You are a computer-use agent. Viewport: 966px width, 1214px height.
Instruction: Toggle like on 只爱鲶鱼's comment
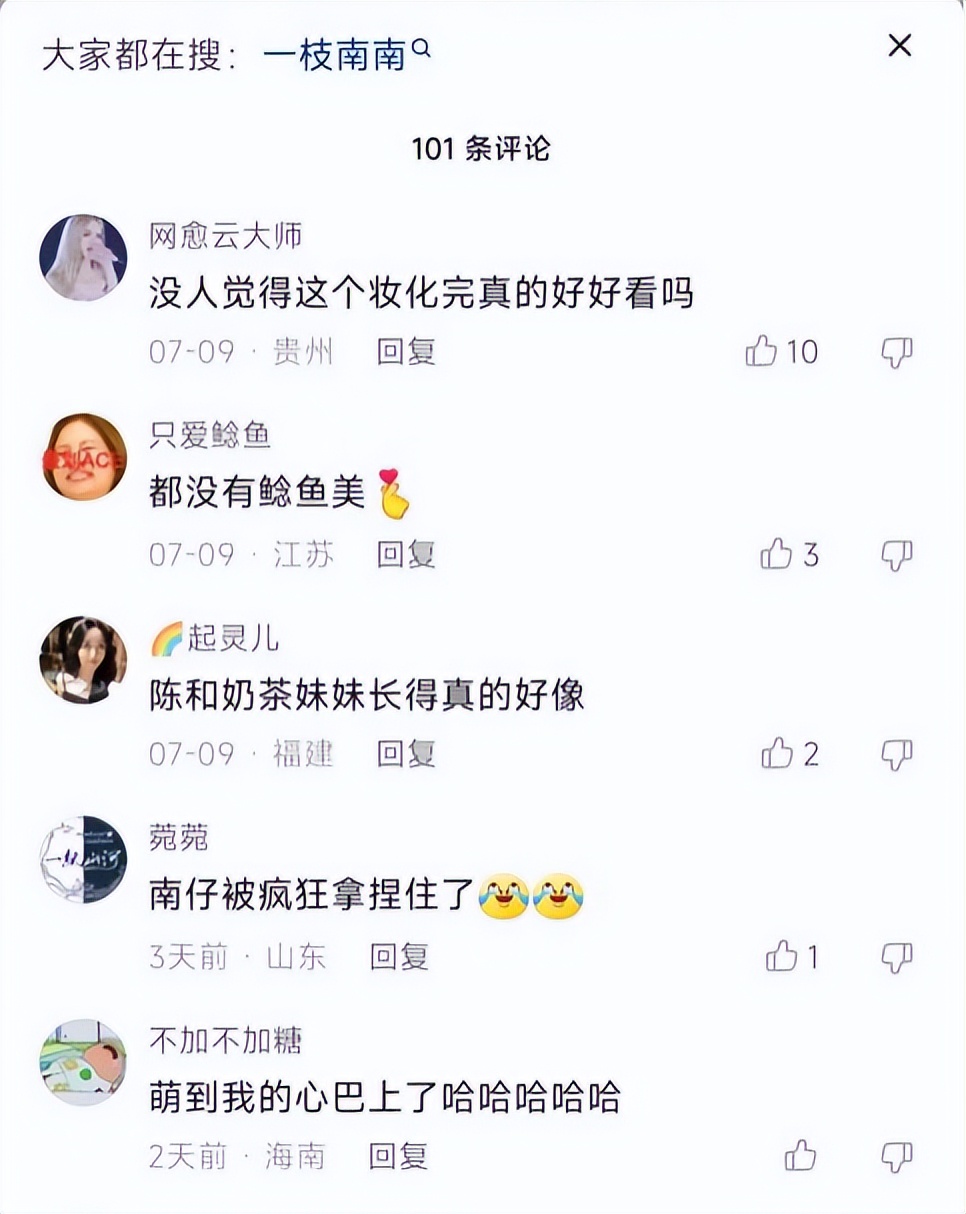[x=775, y=553]
